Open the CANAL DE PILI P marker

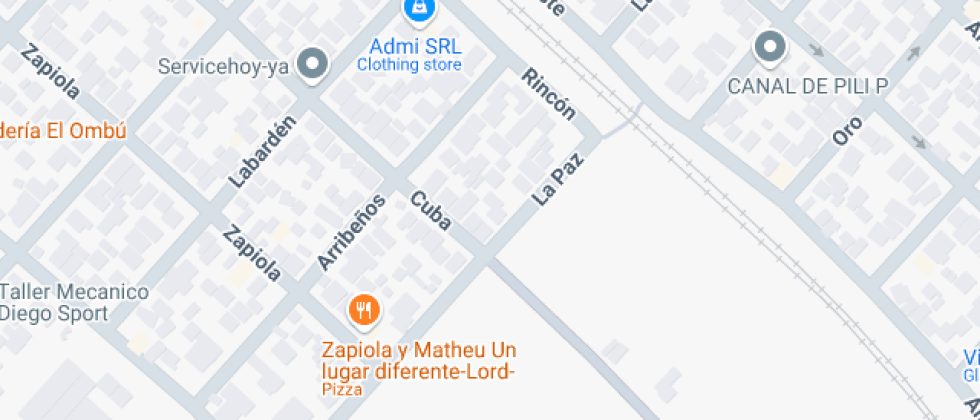769,47
